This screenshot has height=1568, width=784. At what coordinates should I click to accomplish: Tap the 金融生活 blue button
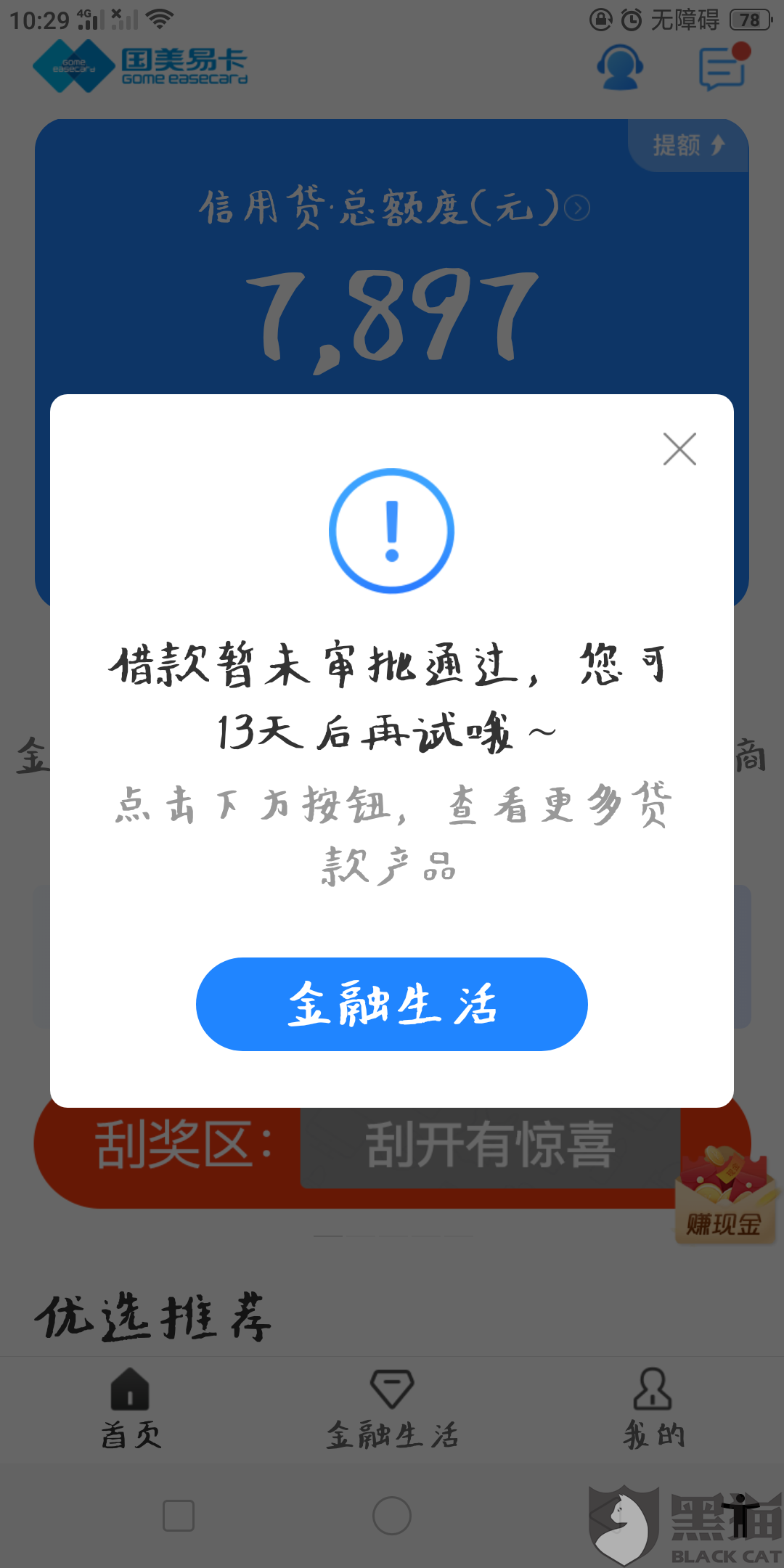tap(391, 1005)
